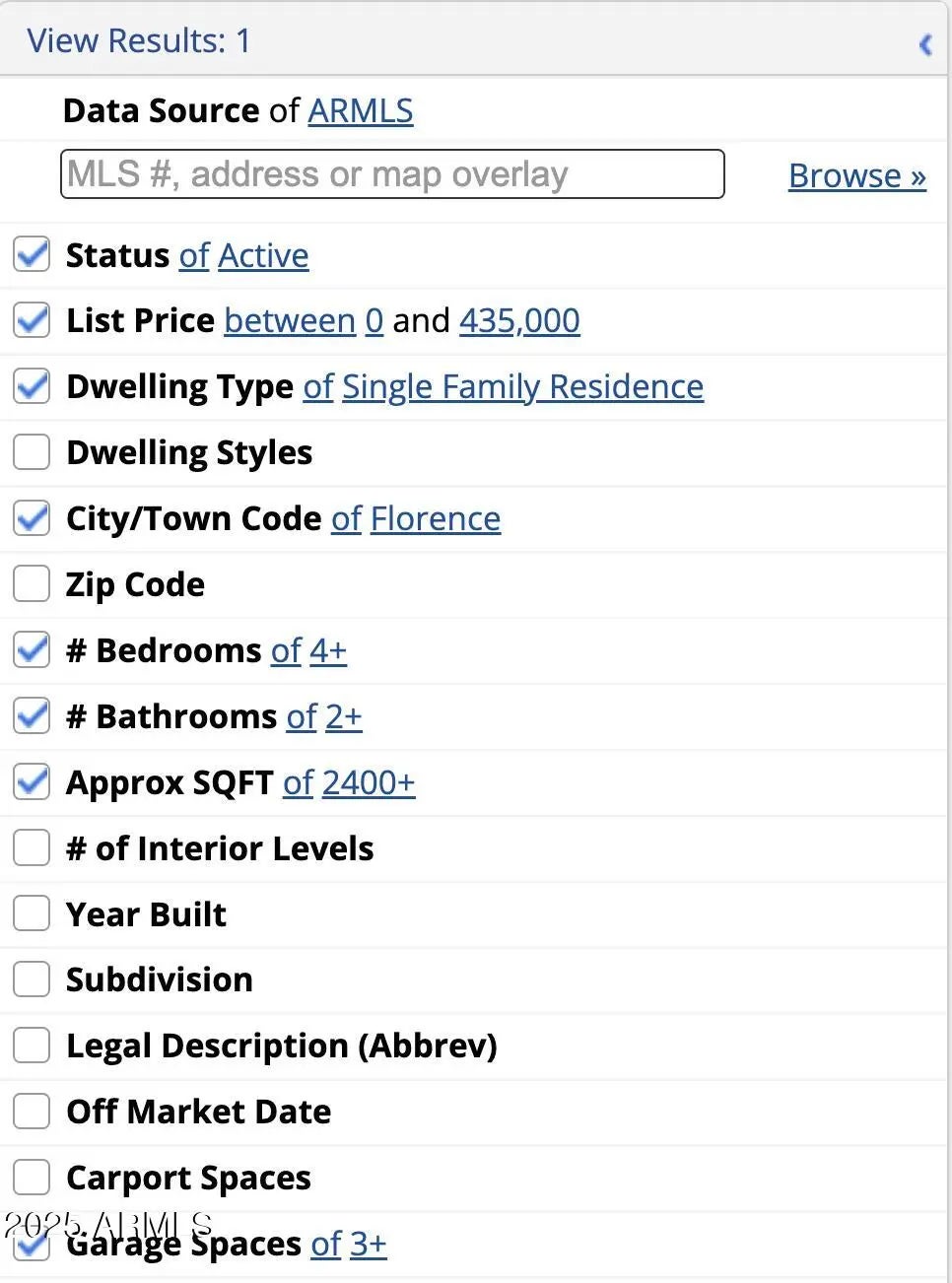
Task: Enable the Dwelling Styles filter
Action: pyautogui.click(x=32, y=452)
